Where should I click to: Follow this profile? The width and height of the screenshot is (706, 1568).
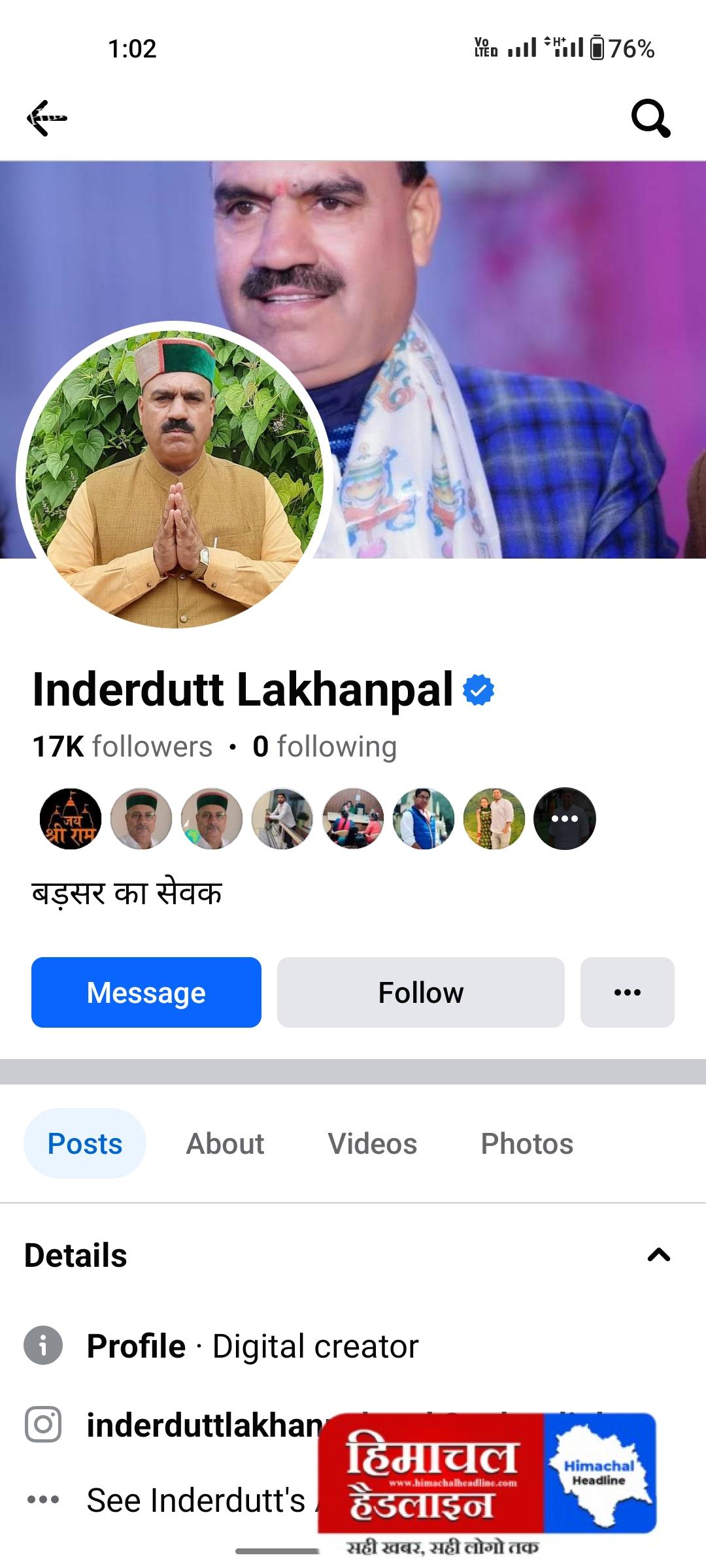[420, 992]
